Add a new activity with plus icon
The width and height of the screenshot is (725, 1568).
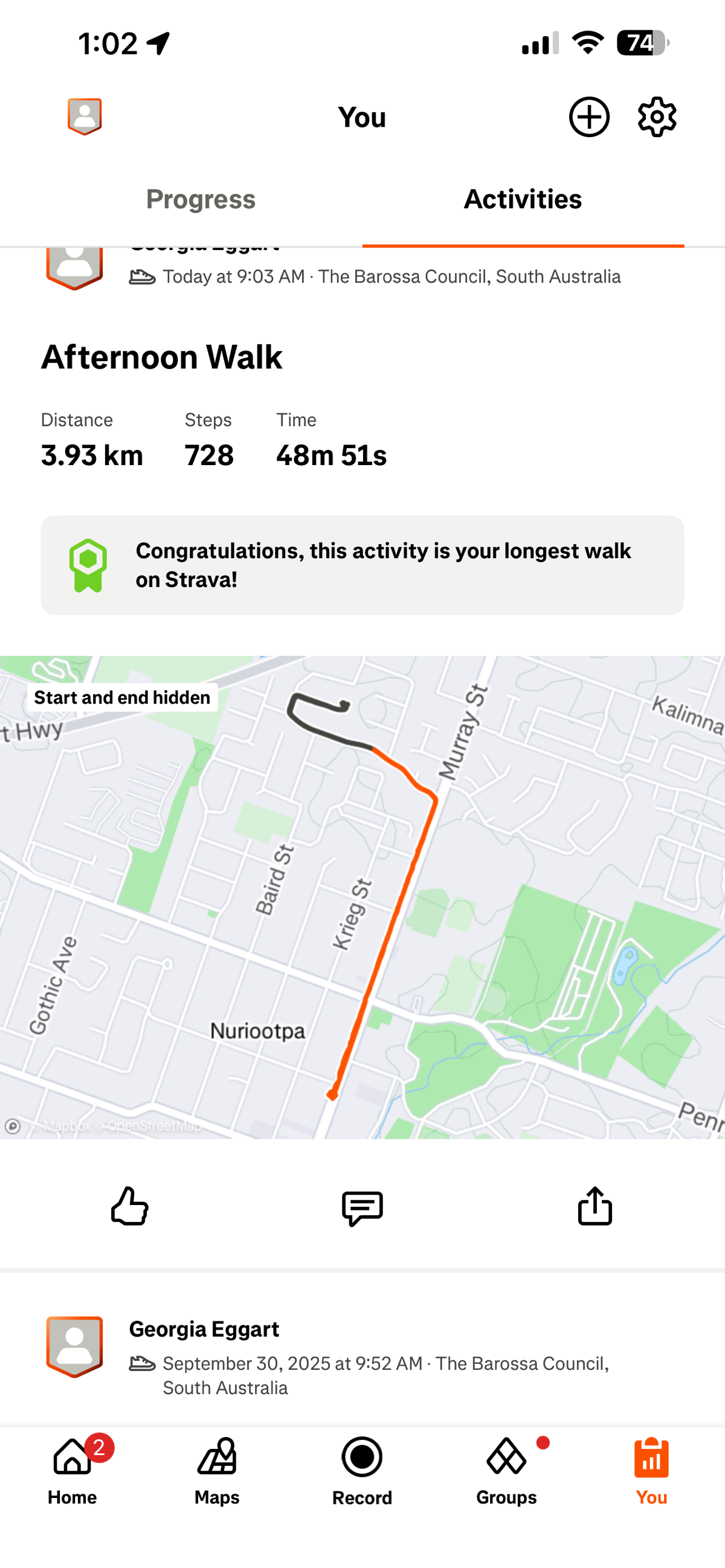[588, 117]
